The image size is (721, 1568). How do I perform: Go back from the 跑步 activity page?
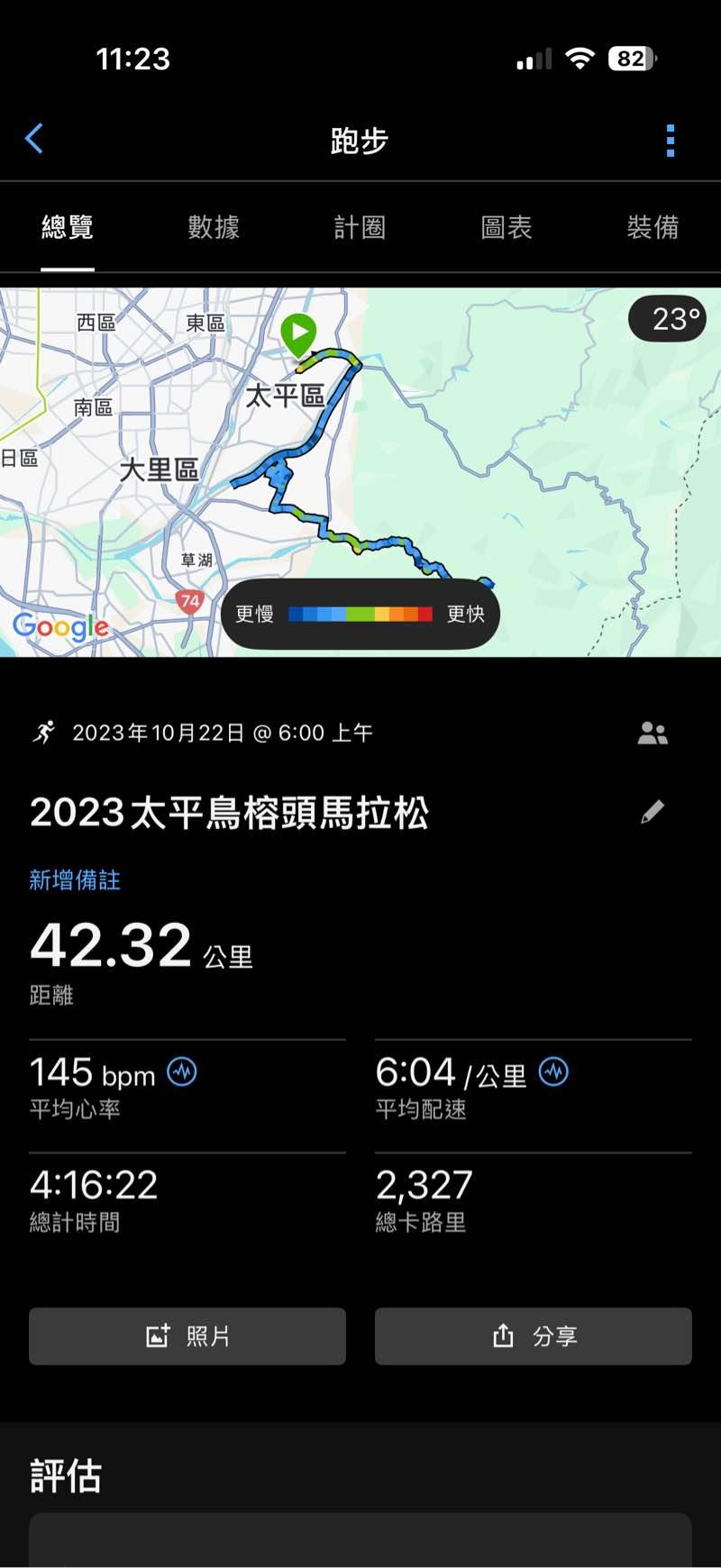click(x=34, y=140)
